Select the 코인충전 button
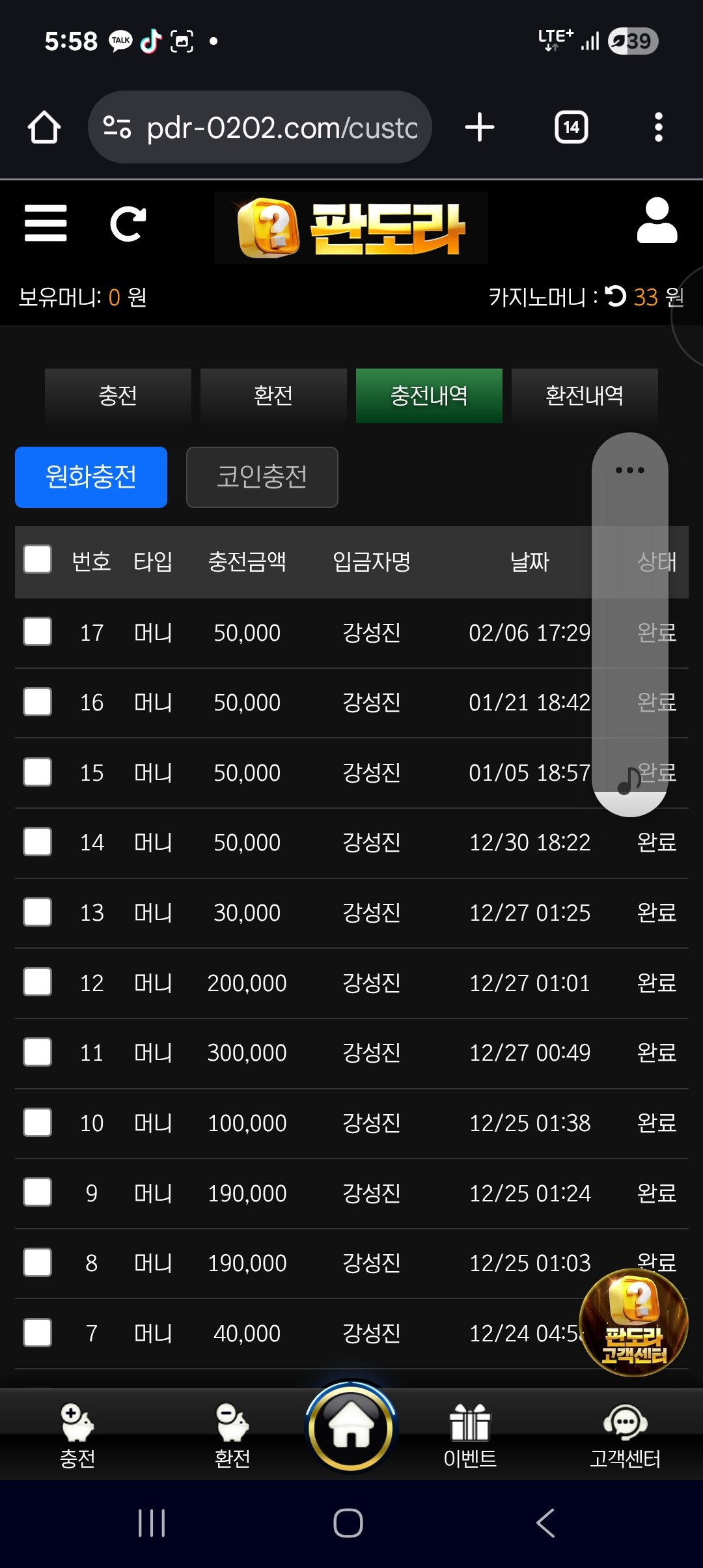 [262, 477]
